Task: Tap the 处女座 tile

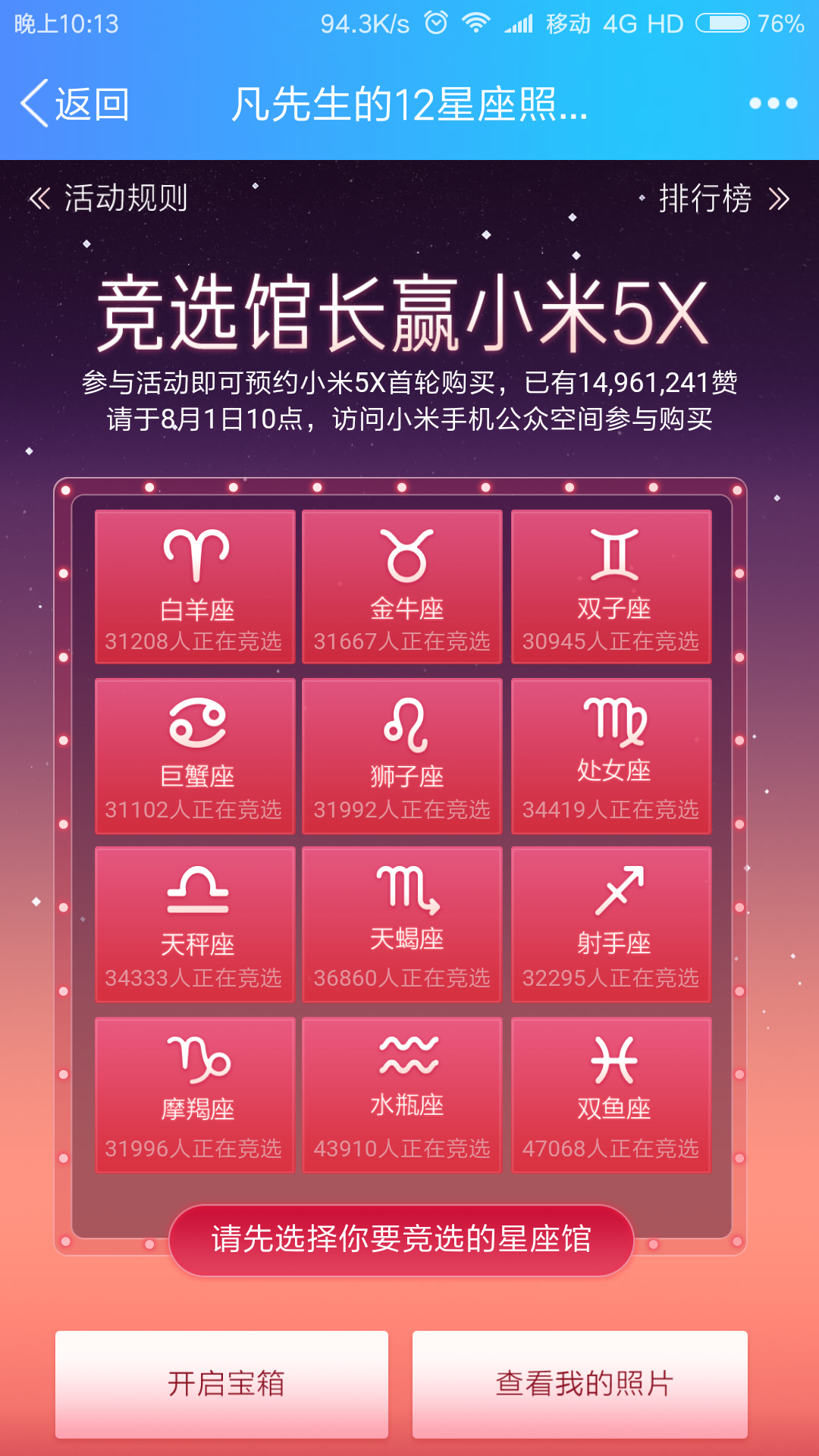Action: point(611,756)
